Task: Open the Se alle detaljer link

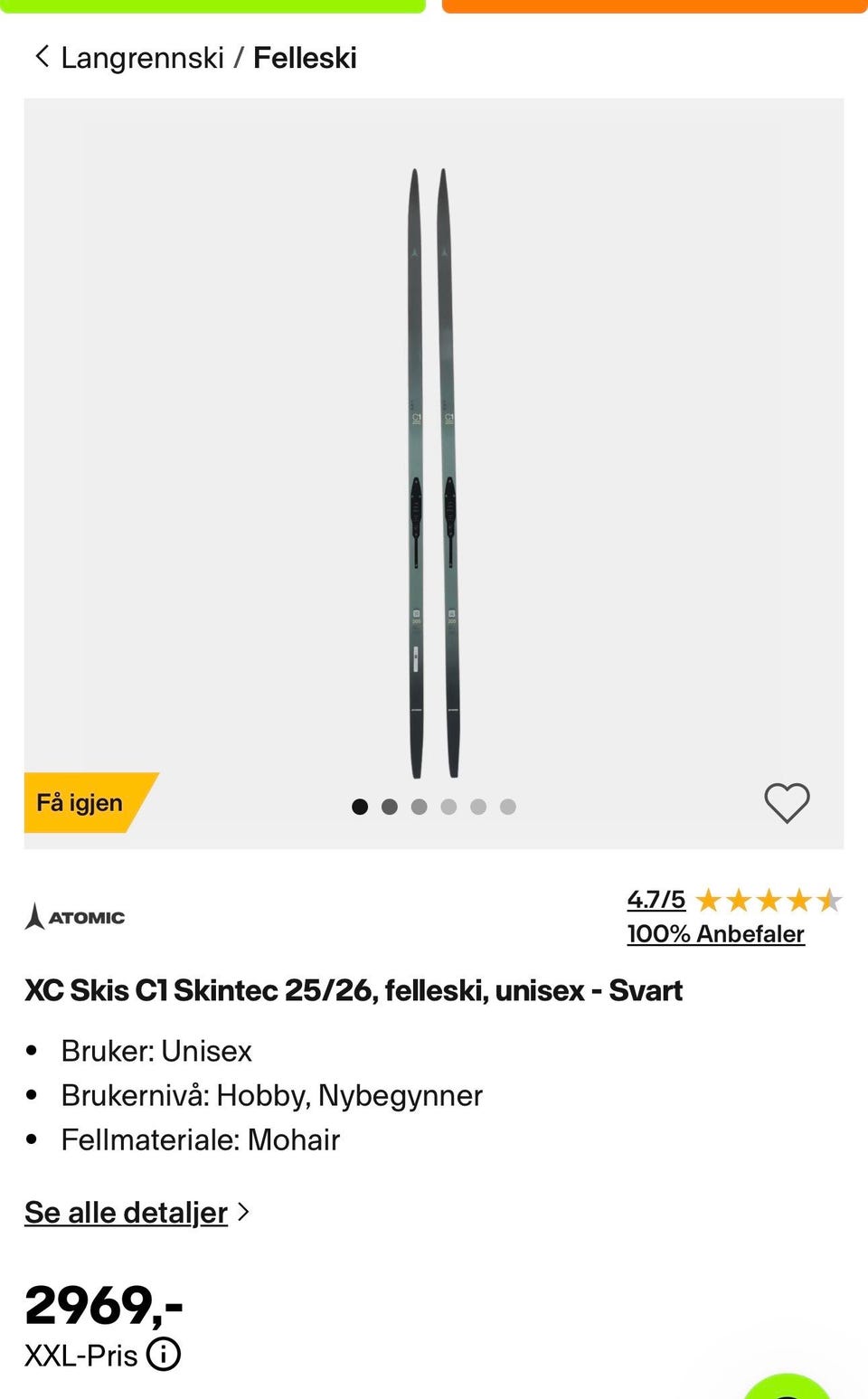Action: (x=126, y=1212)
